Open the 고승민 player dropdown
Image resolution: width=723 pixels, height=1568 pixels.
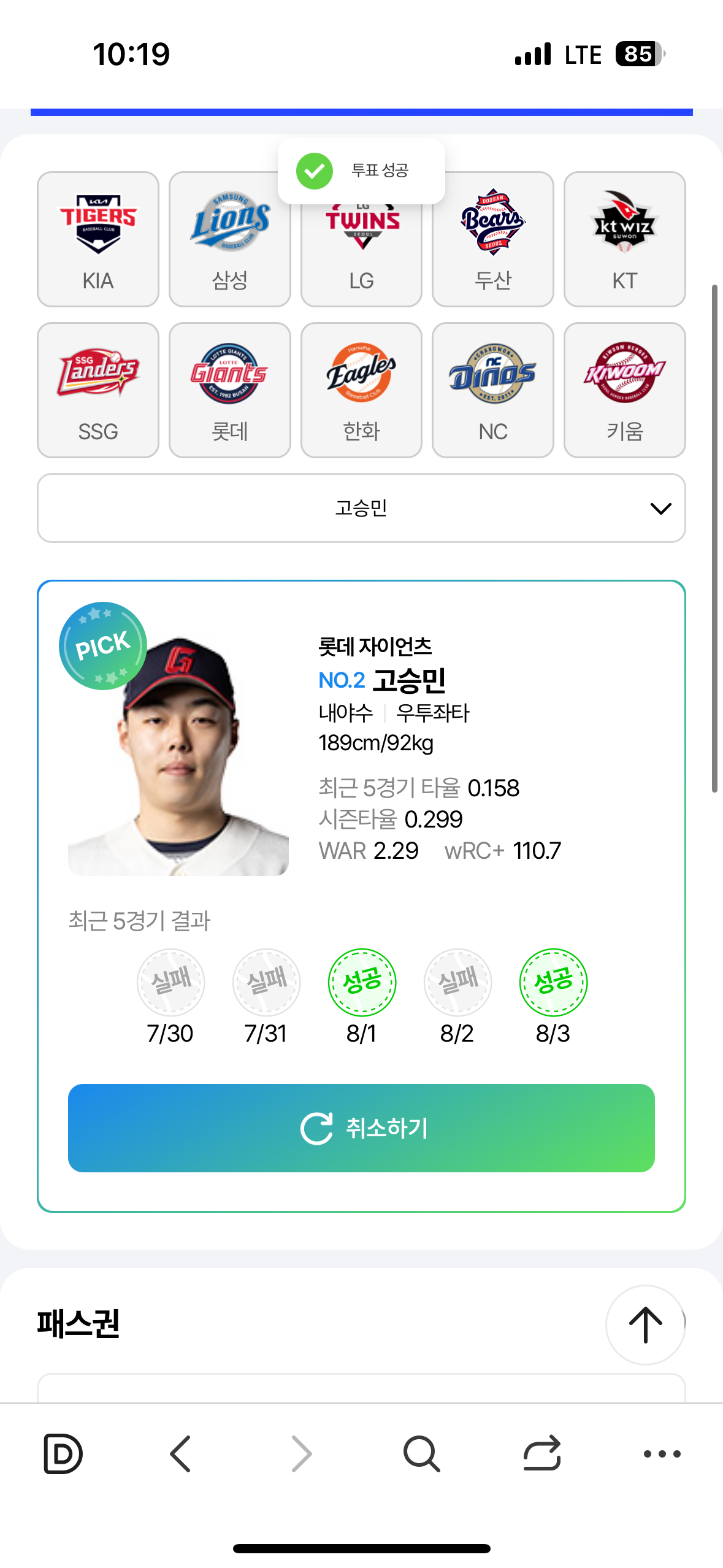pyautogui.click(x=361, y=508)
